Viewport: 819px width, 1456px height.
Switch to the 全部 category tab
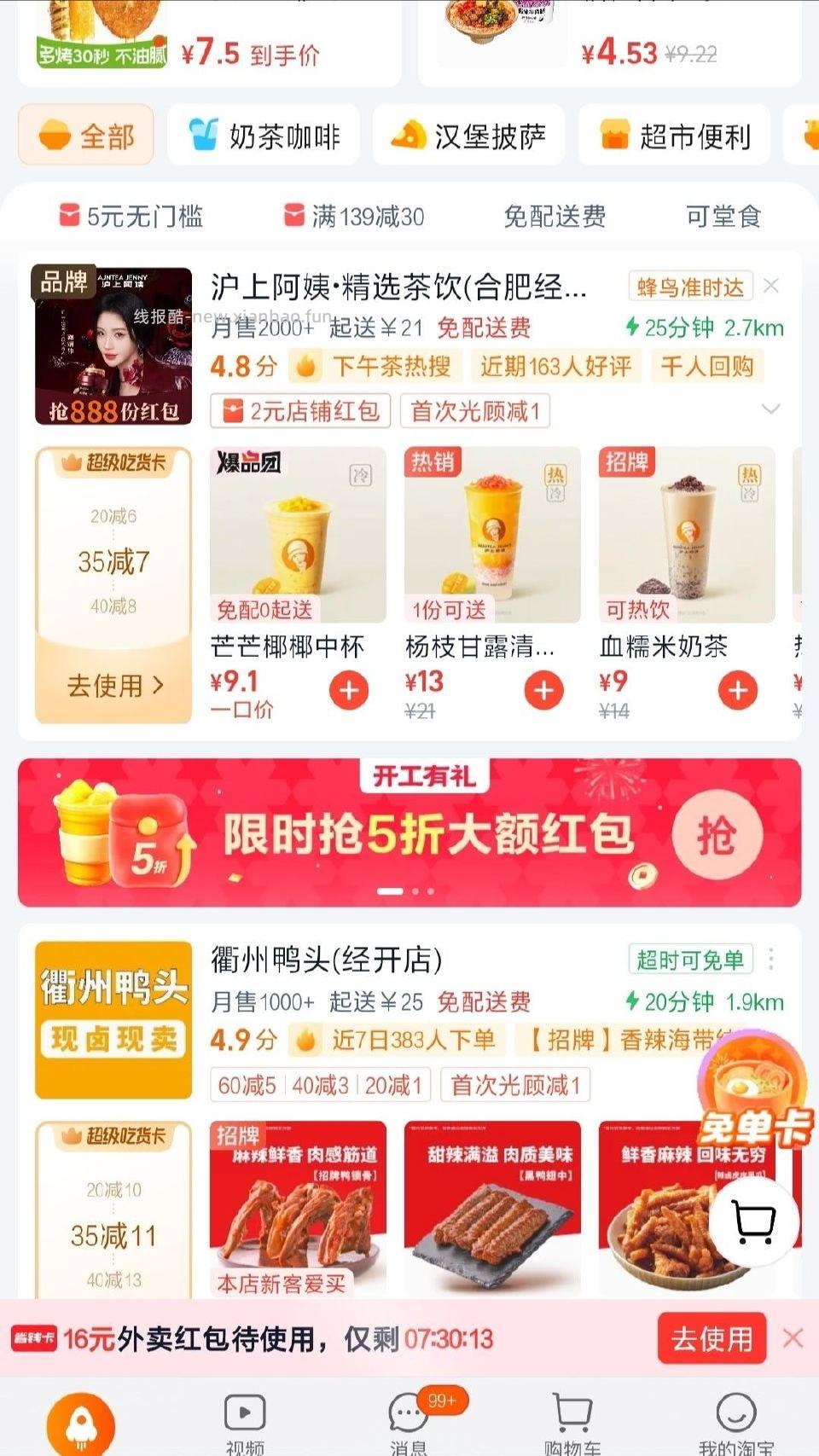(x=85, y=134)
